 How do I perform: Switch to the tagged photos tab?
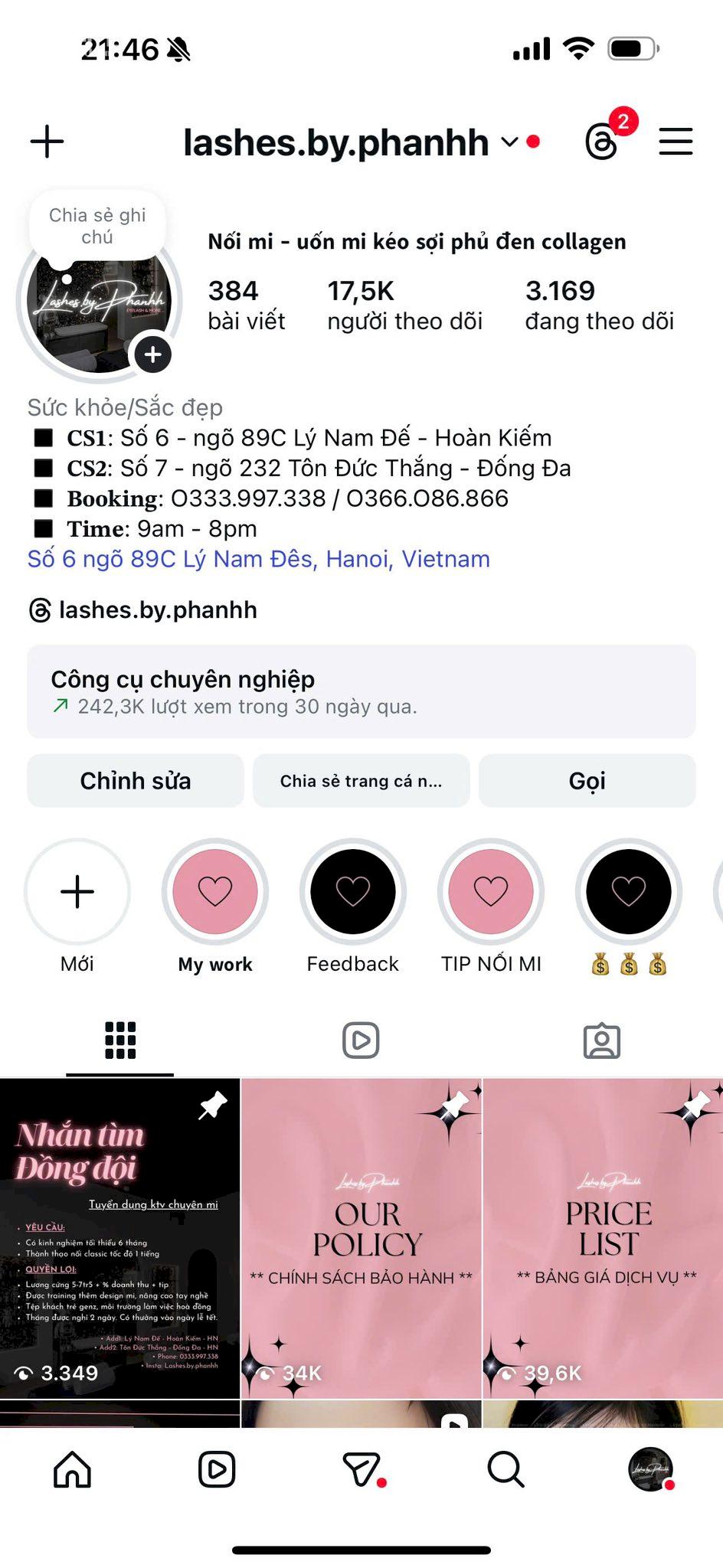click(x=603, y=1040)
